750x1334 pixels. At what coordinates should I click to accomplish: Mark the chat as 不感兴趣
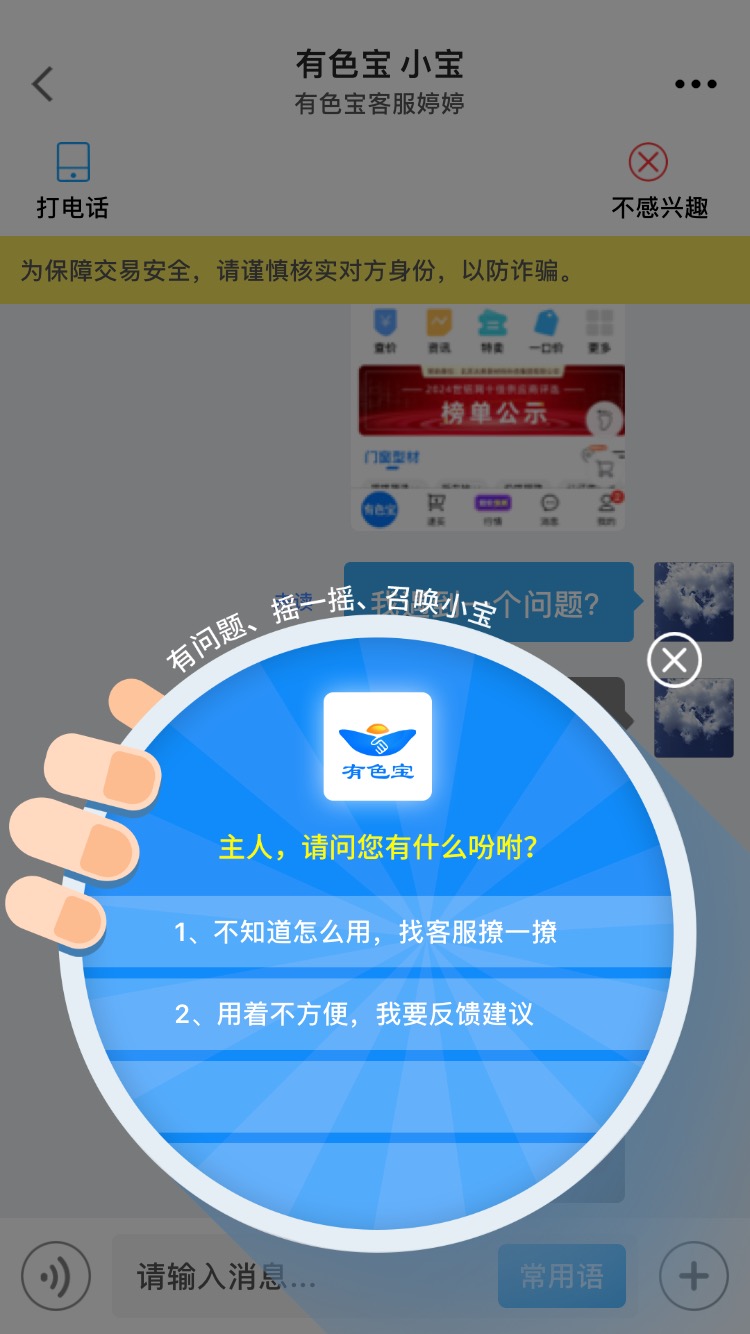659,182
